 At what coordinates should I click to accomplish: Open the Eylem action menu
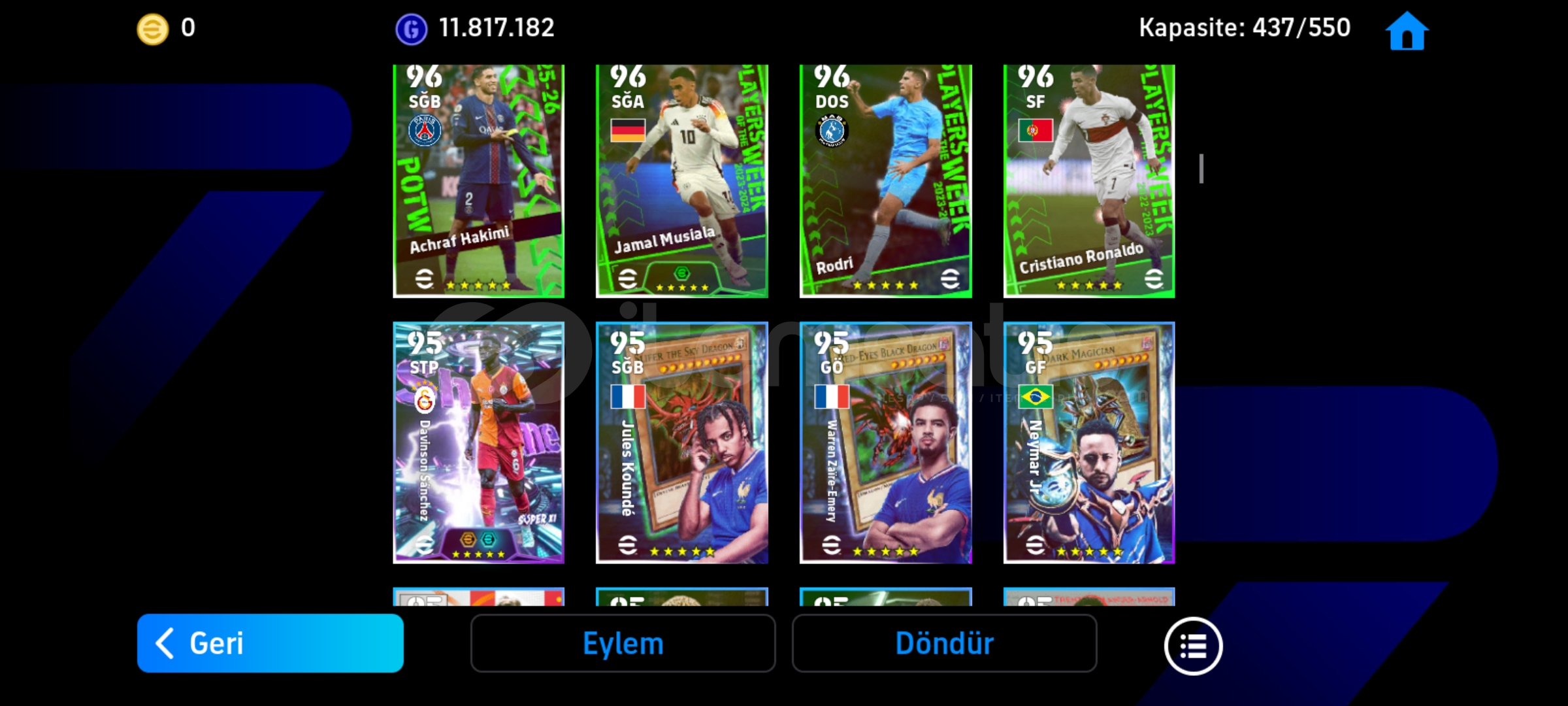[623, 643]
